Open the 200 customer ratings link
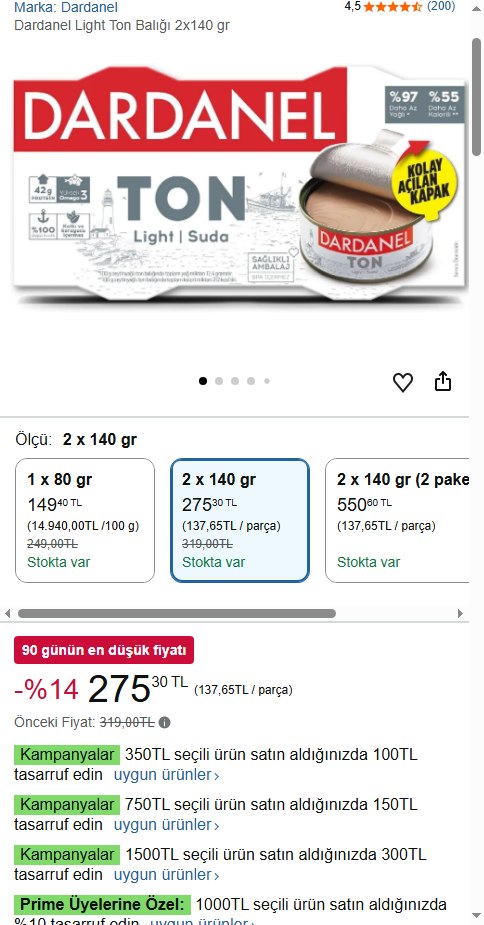484x925 pixels. 441,6
